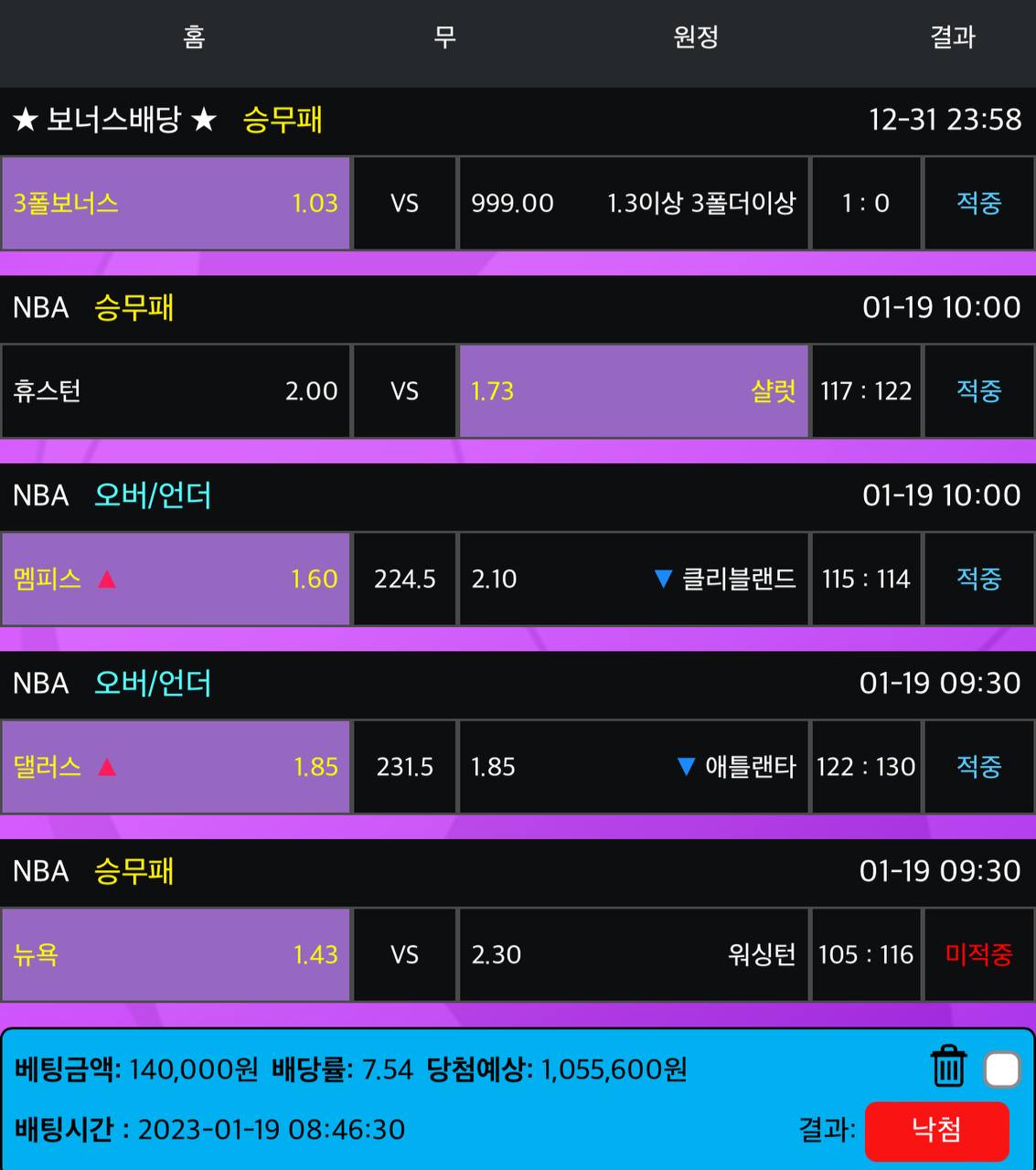
Task: Delete this bet slip with the trash icon
Action: 948,1067
